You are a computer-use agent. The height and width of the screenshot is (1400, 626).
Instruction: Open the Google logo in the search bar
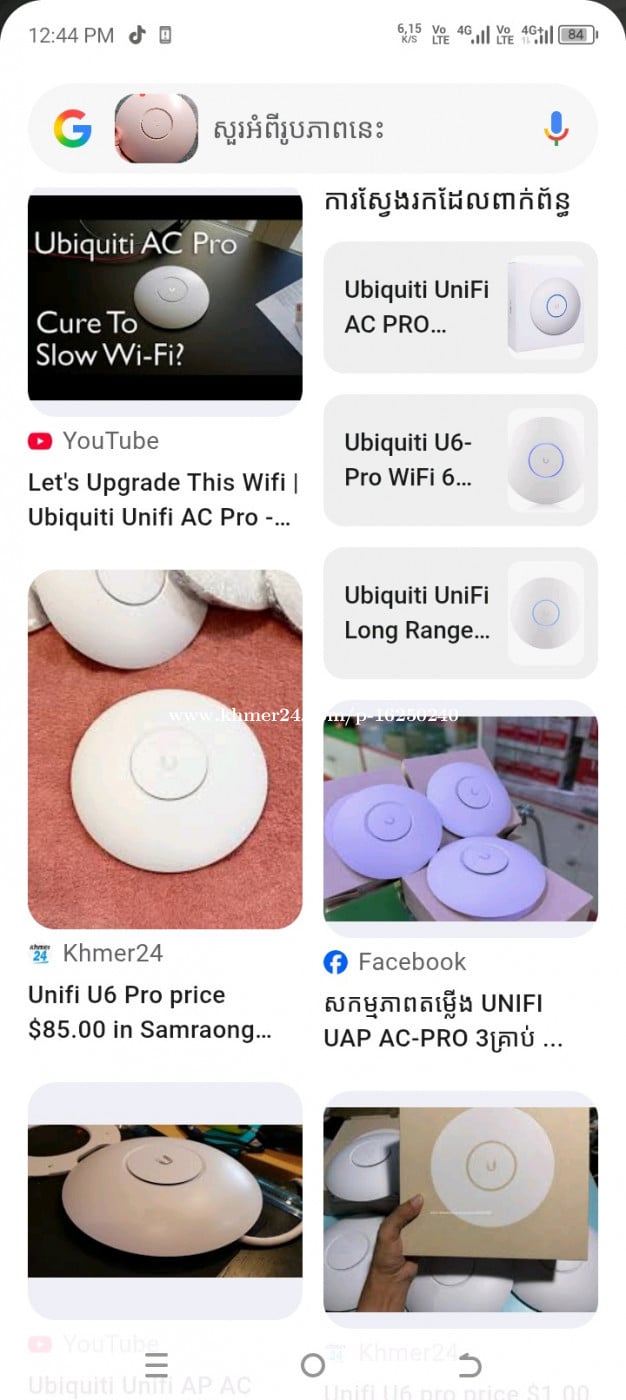(x=73, y=129)
